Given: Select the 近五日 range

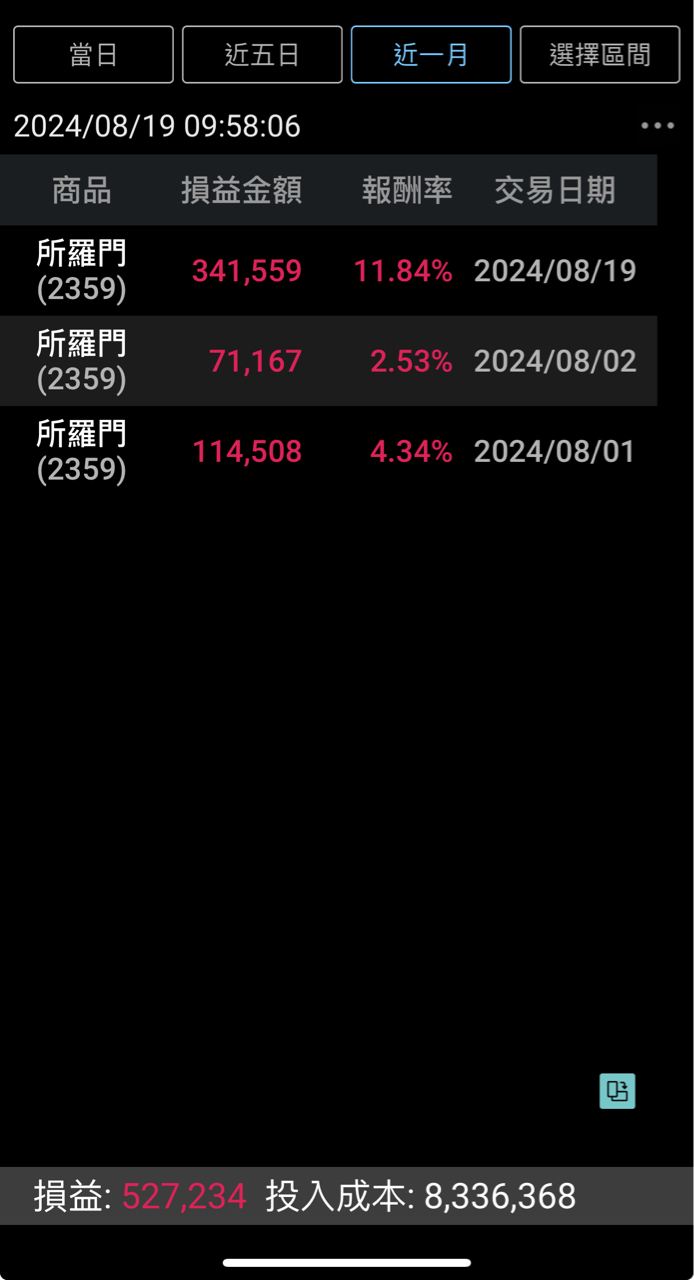Looking at the screenshot, I should click(262, 54).
